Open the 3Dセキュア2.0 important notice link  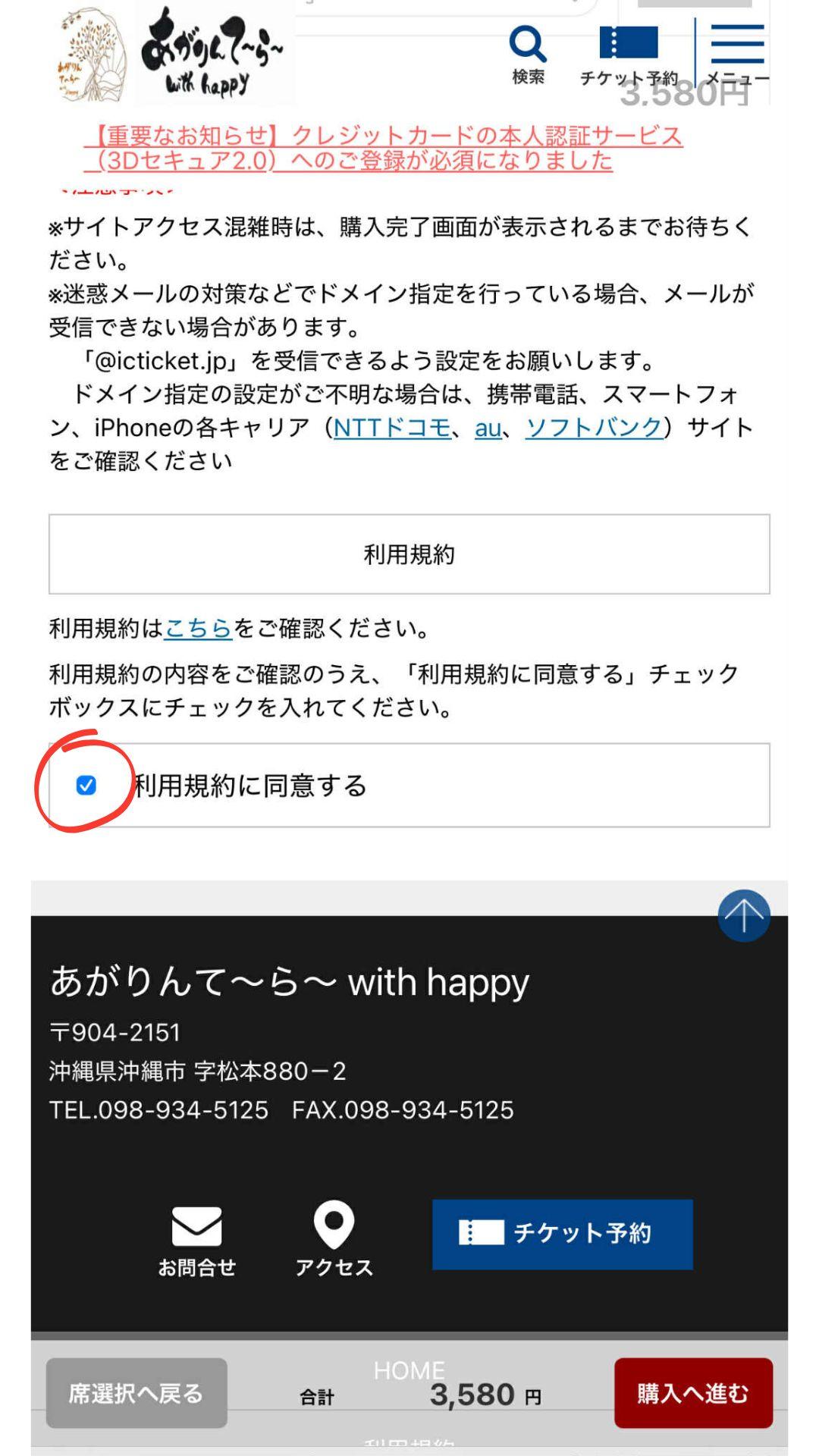384,148
